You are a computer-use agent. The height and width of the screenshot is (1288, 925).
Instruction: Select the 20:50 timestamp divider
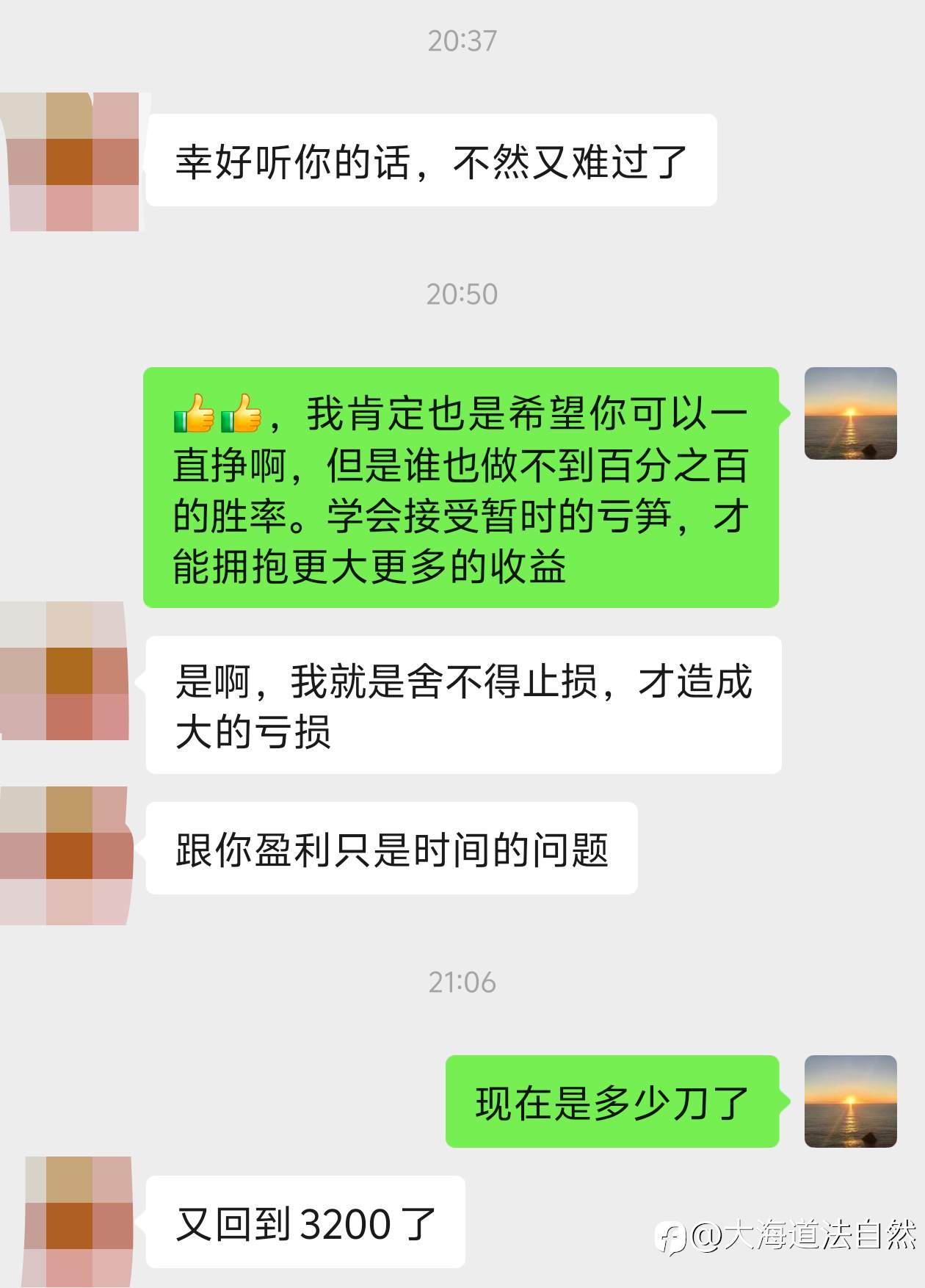coord(462,292)
